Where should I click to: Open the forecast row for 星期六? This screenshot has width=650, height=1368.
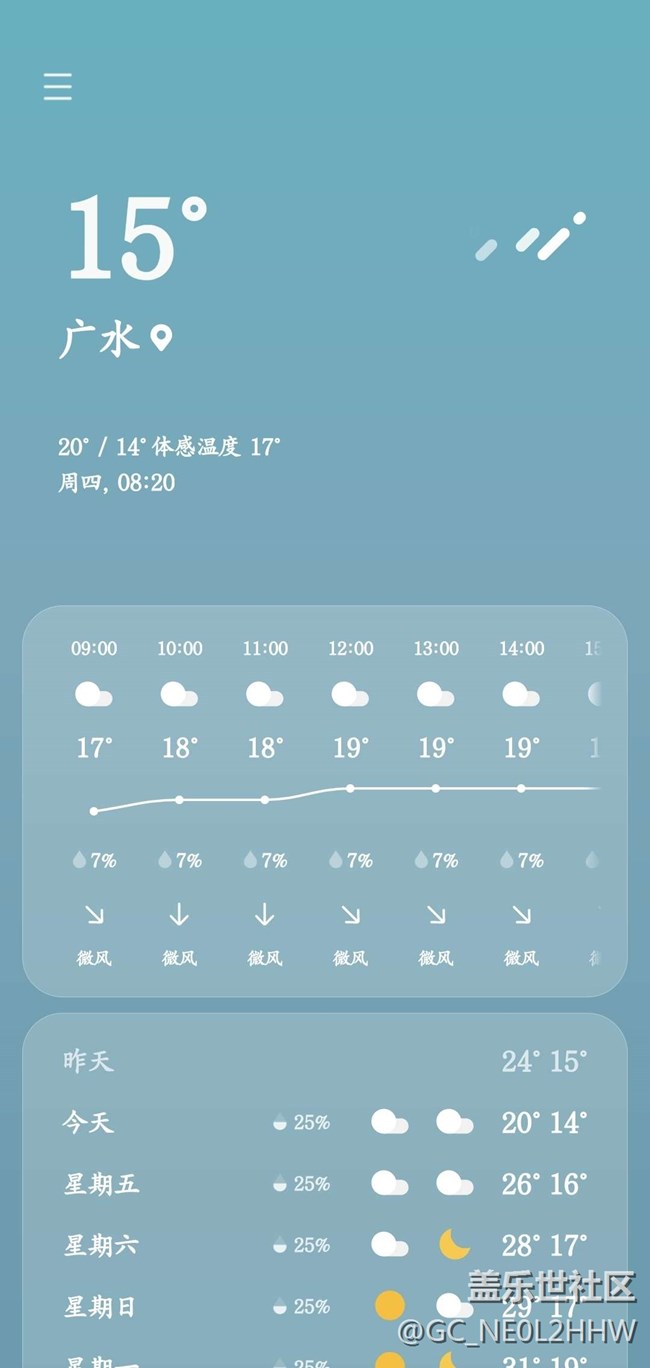(x=325, y=1245)
